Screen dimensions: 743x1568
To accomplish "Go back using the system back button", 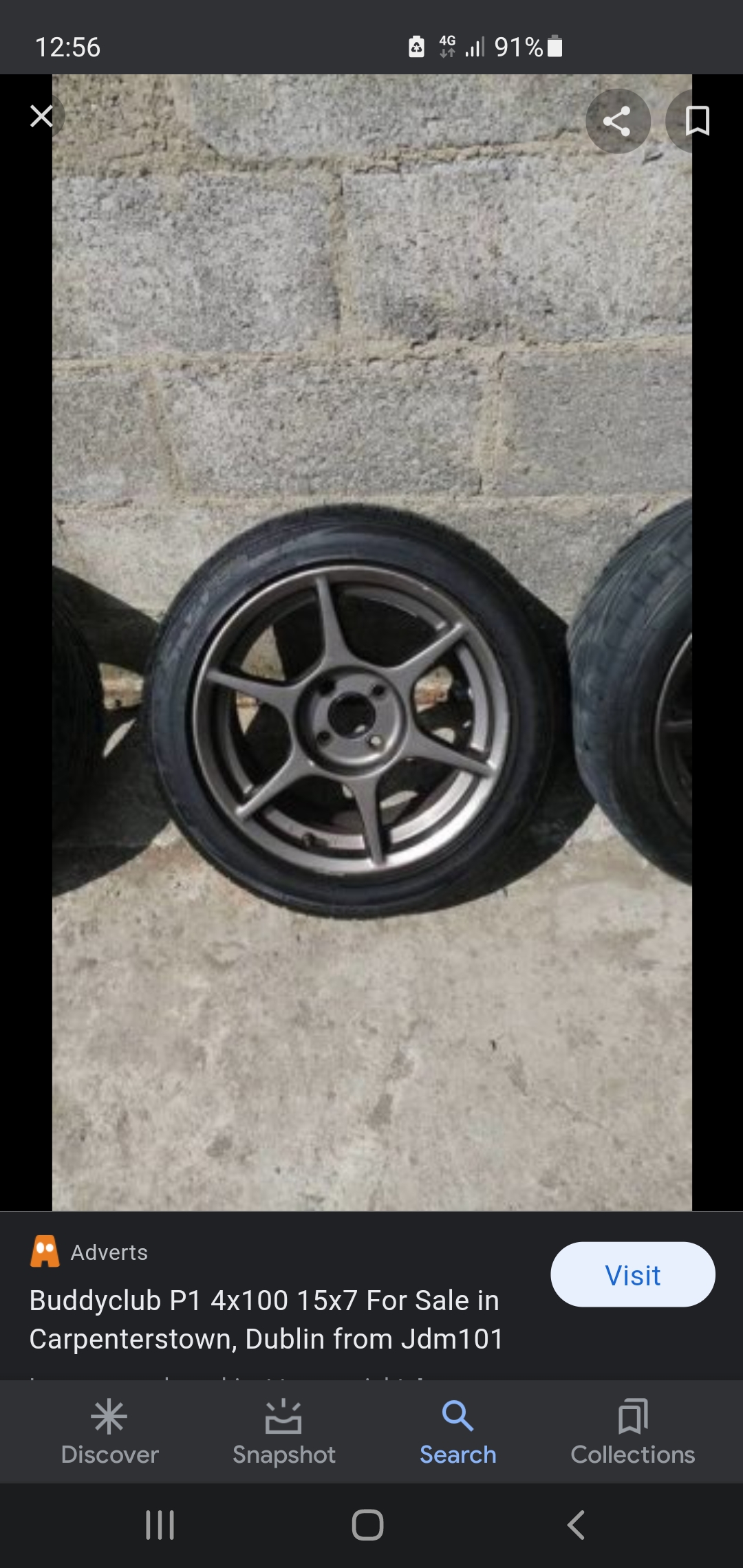I will point(577,1525).
